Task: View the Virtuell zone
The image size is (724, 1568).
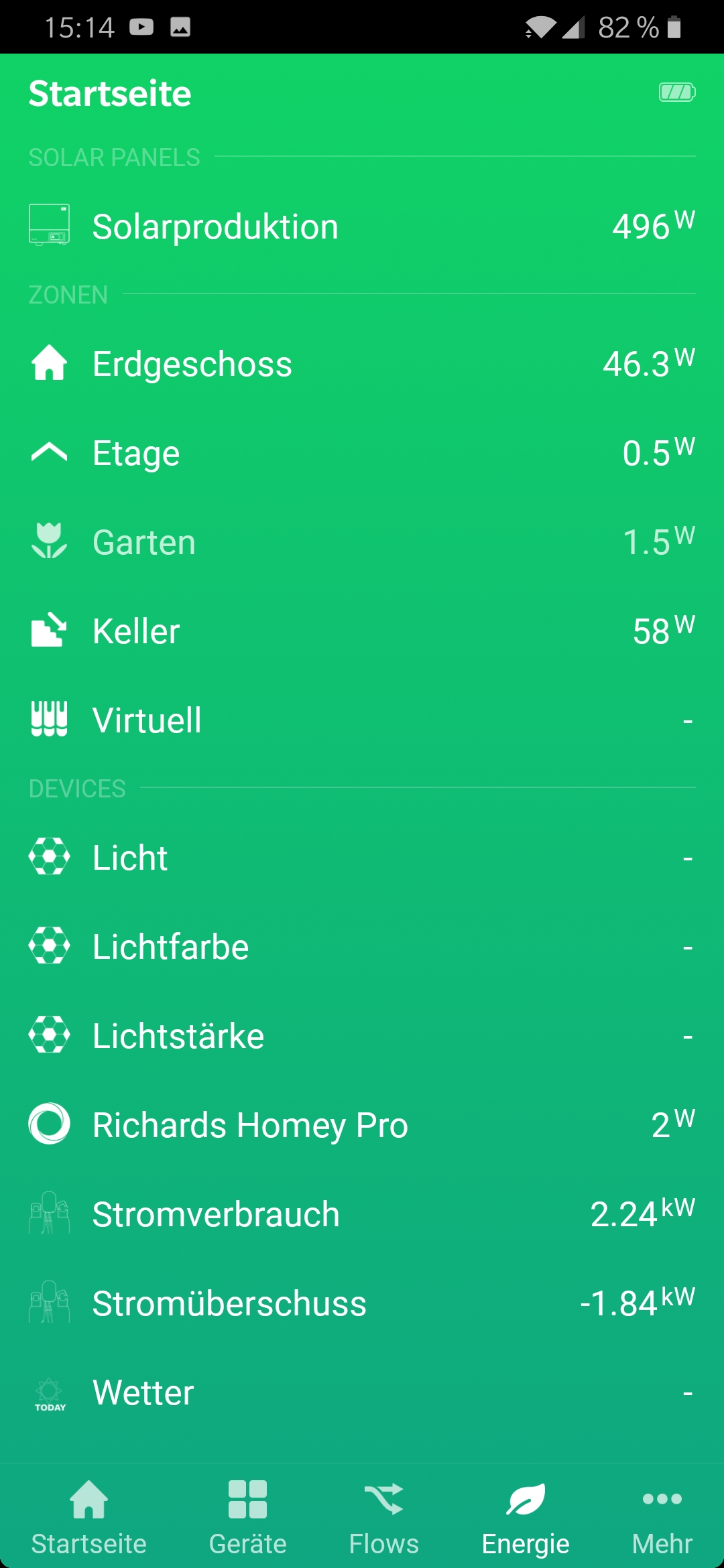Action: (362, 720)
